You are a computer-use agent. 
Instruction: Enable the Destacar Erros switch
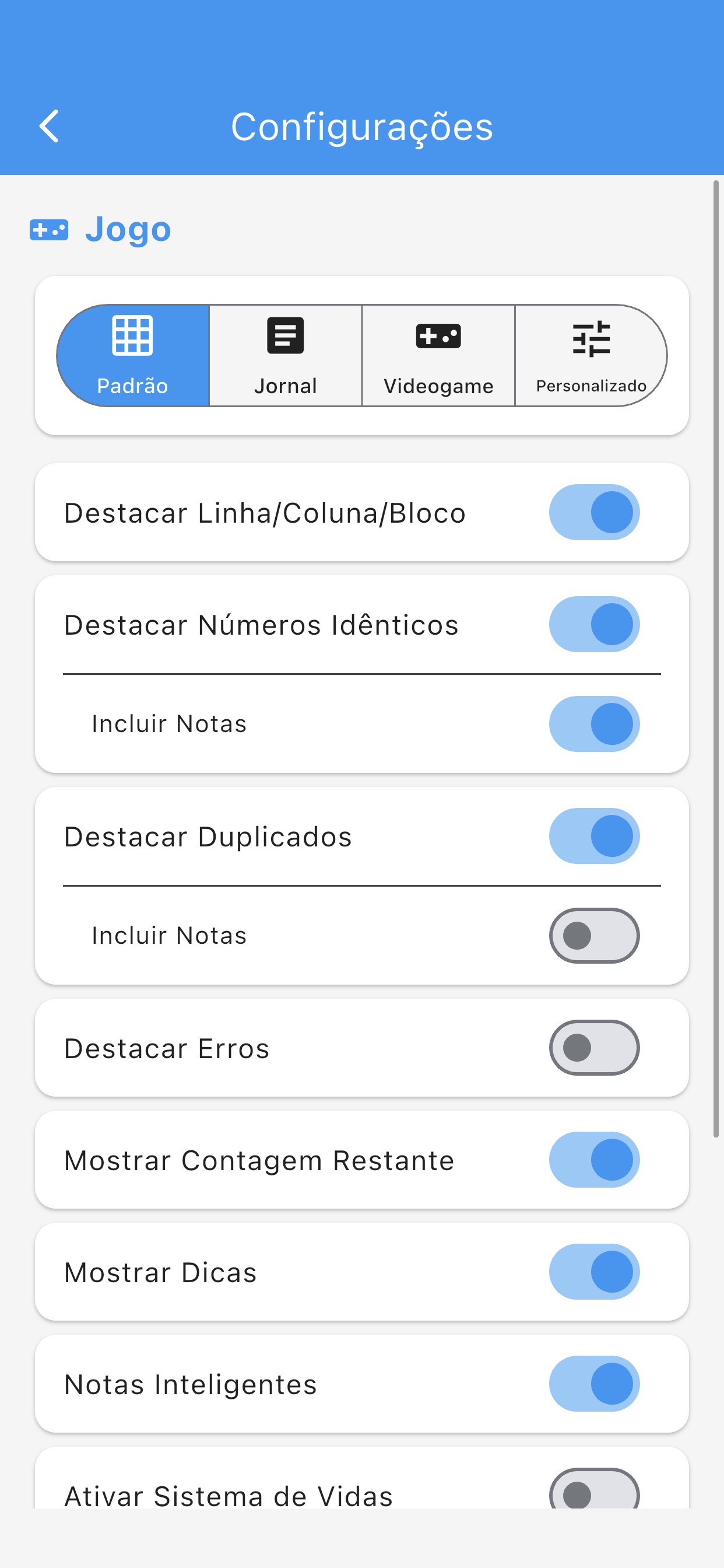click(x=595, y=1048)
